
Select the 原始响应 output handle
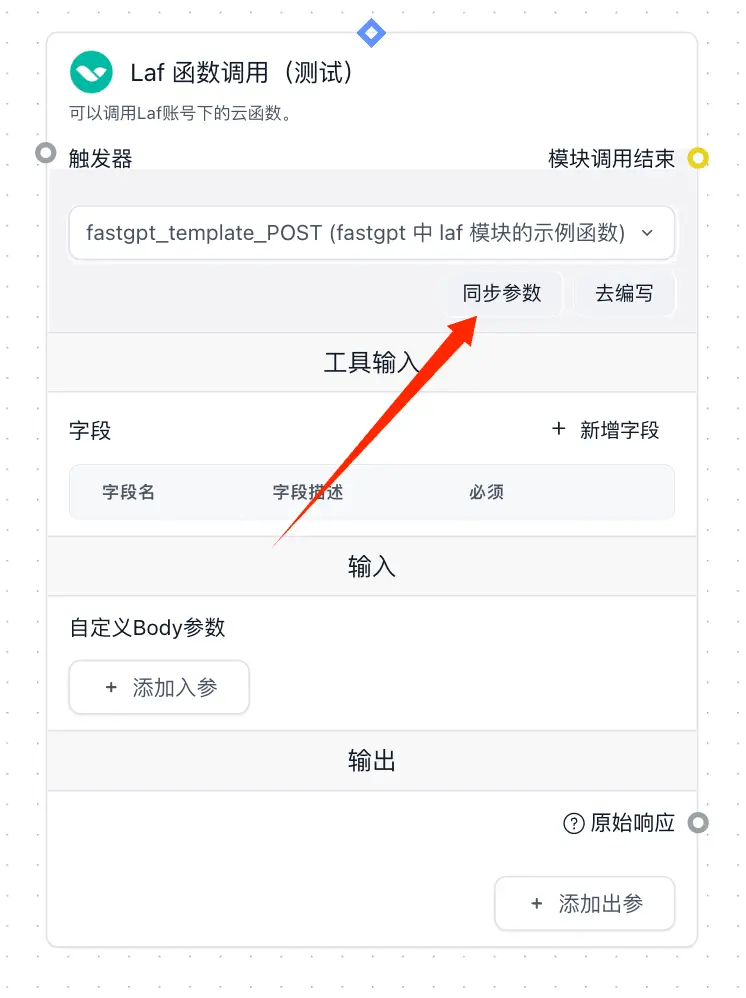(698, 823)
